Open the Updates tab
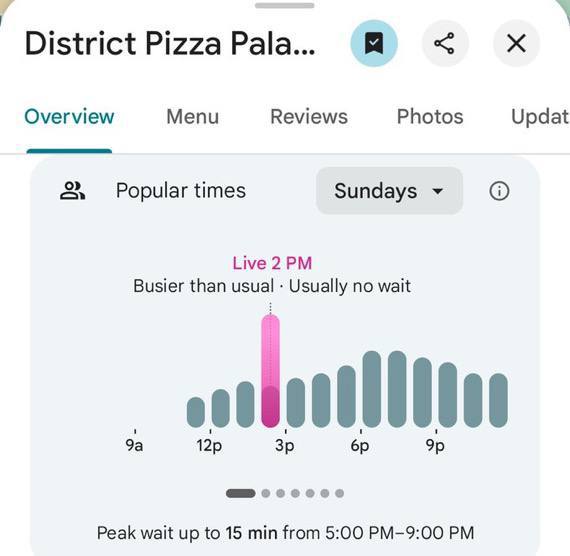This screenshot has width=570, height=556. (541, 117)
